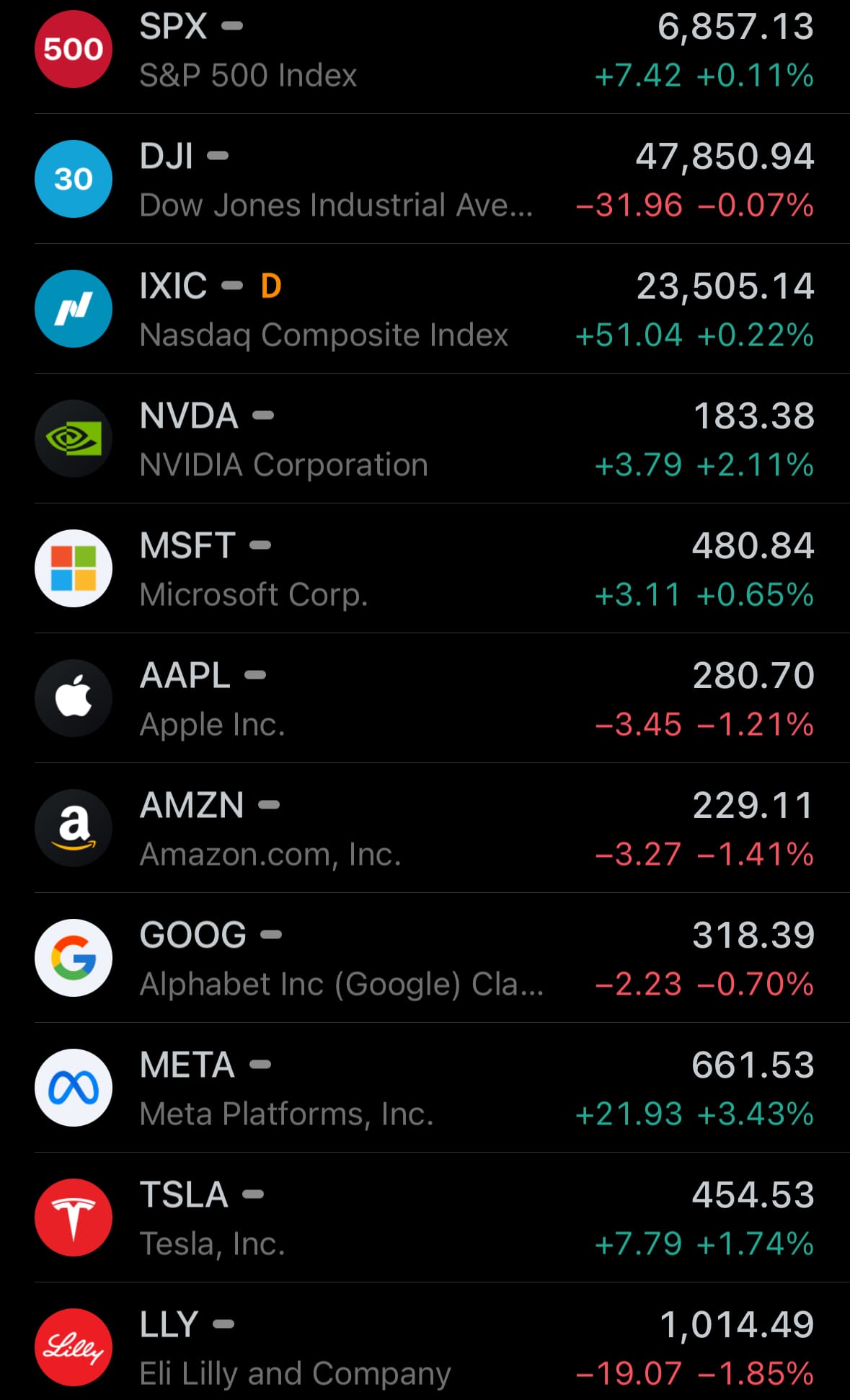
Task: Open the SPX S&P 500 Index row
Action: [425, 50]
